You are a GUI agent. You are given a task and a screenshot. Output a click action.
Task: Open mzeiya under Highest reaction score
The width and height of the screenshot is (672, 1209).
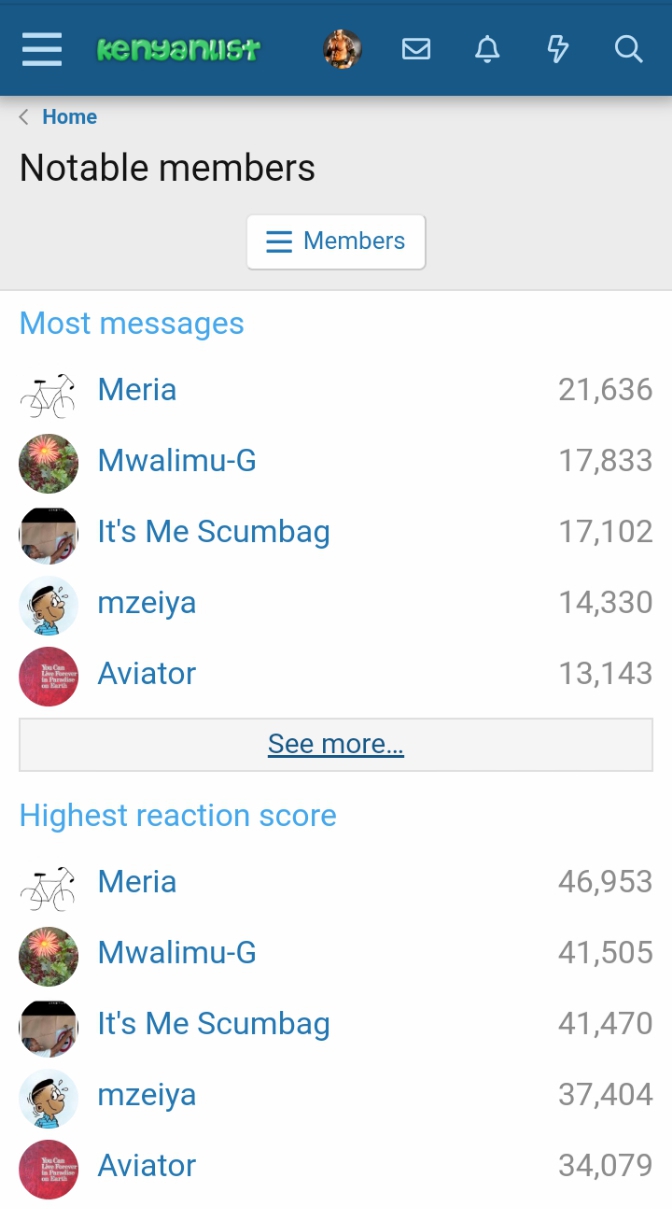pos(147,1094)
